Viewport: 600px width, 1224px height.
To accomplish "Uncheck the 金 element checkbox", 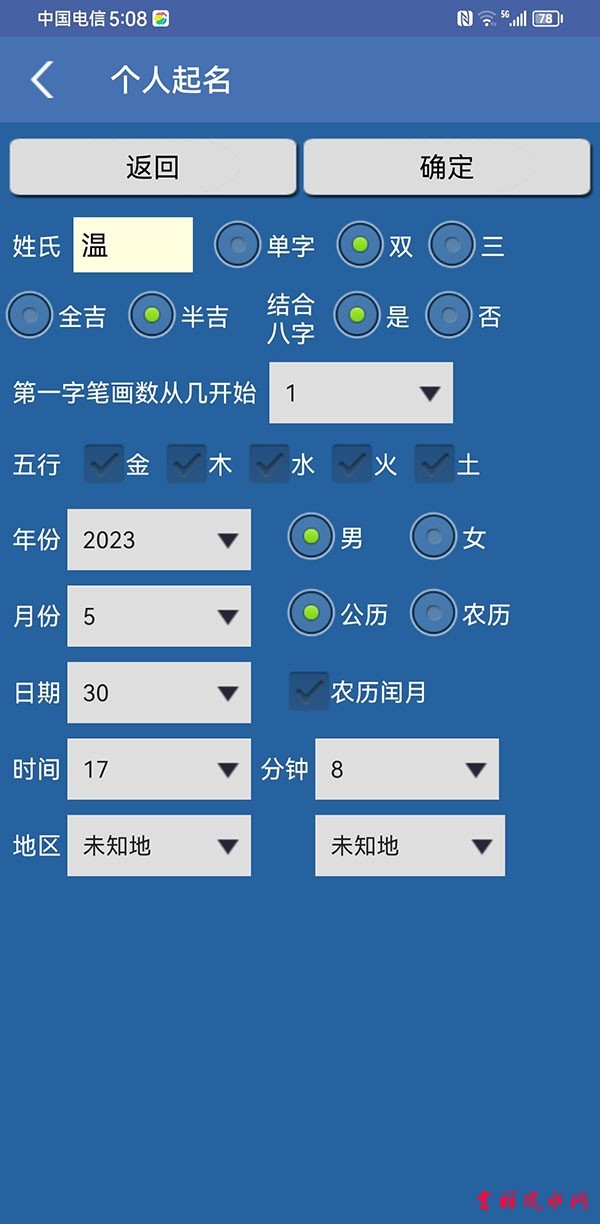I will 104,464.
